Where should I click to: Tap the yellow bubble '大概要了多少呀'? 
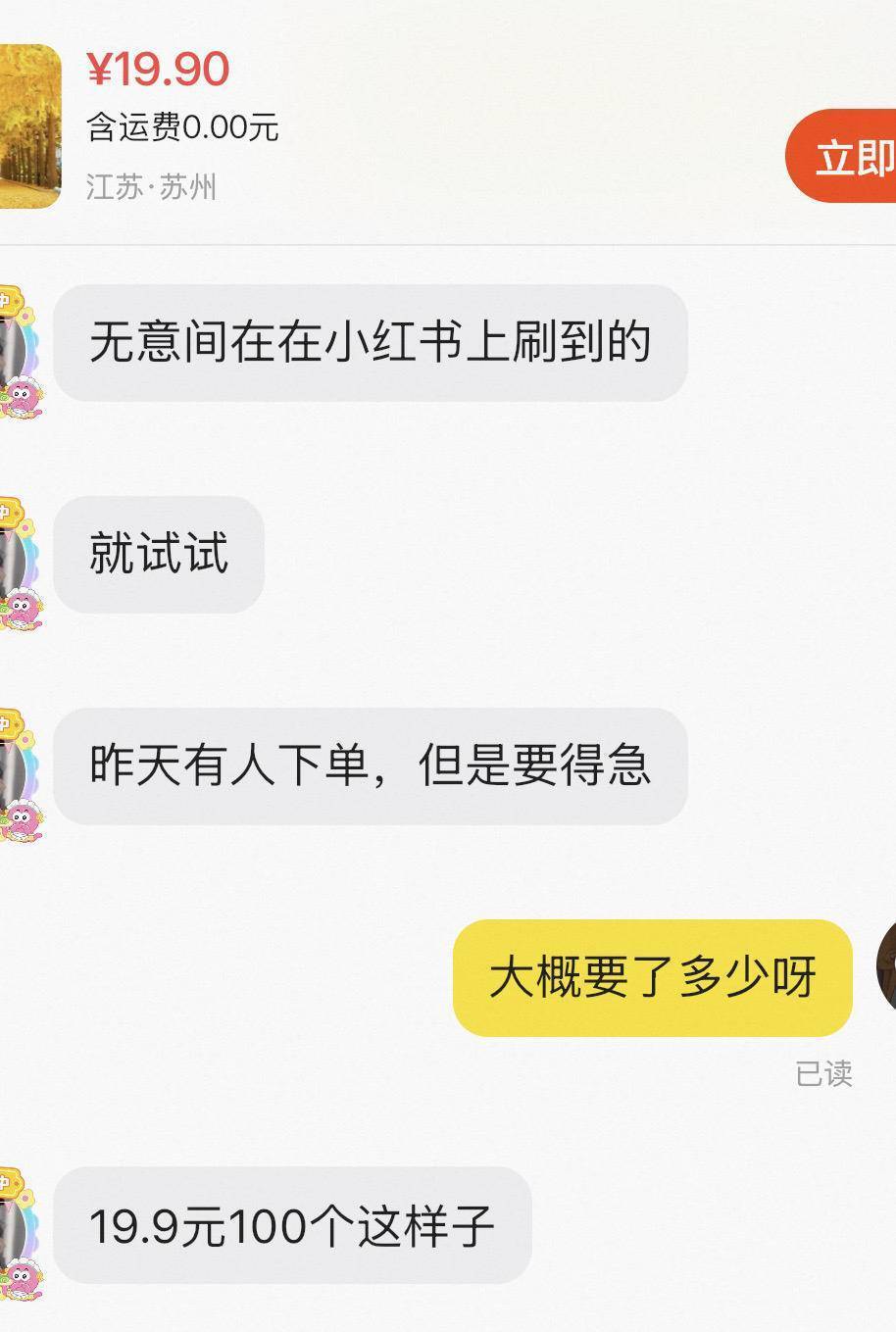652,979
